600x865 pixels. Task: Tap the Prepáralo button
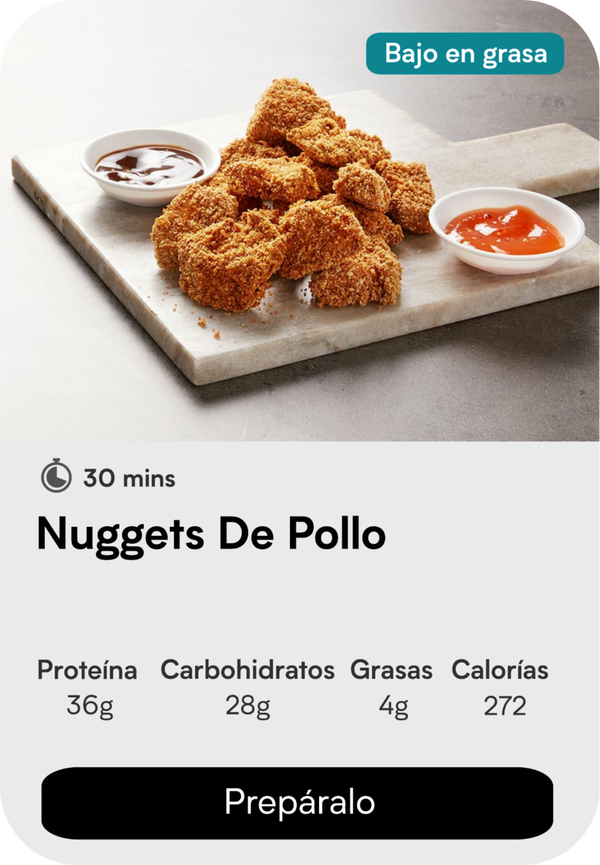[x=297, y=802]
